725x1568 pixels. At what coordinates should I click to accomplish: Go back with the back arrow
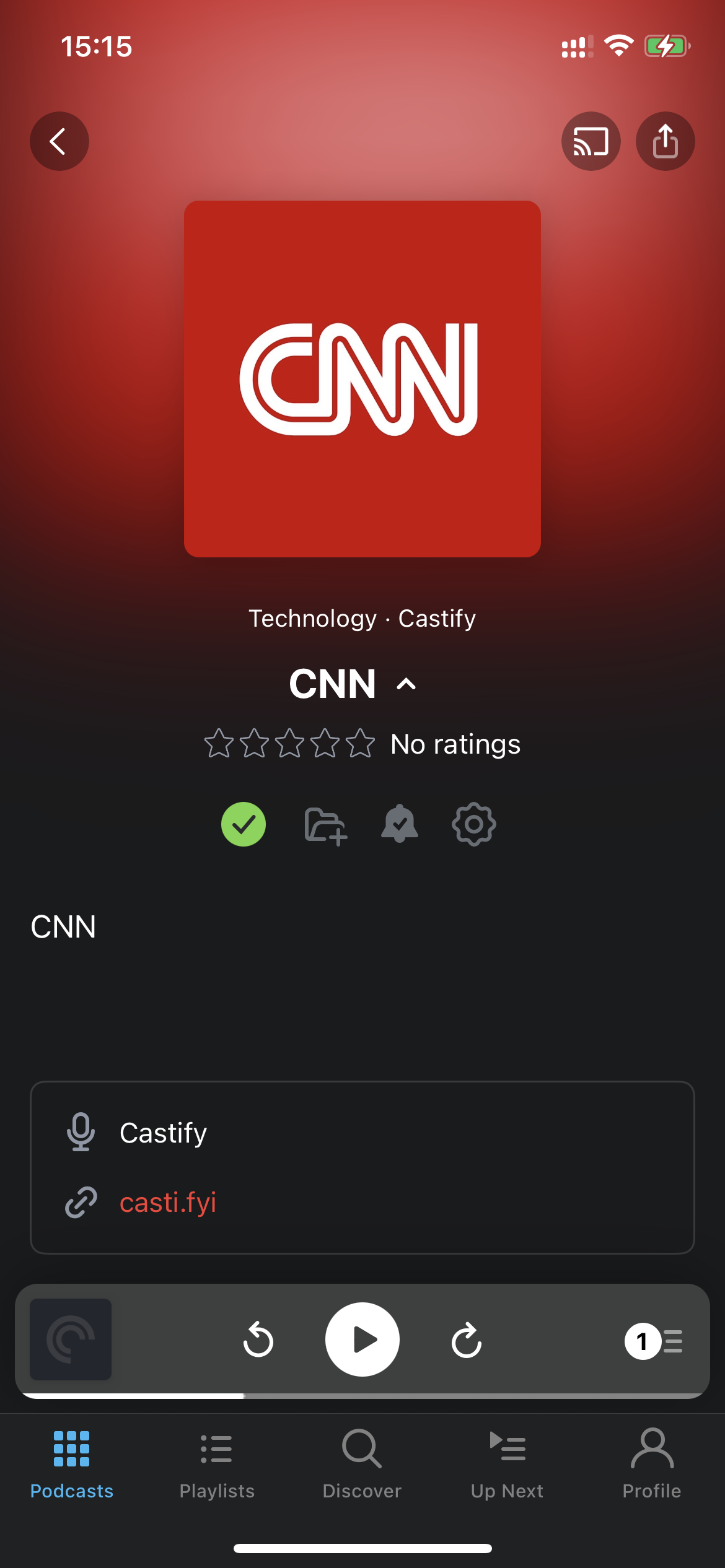(x=59, y=141)
